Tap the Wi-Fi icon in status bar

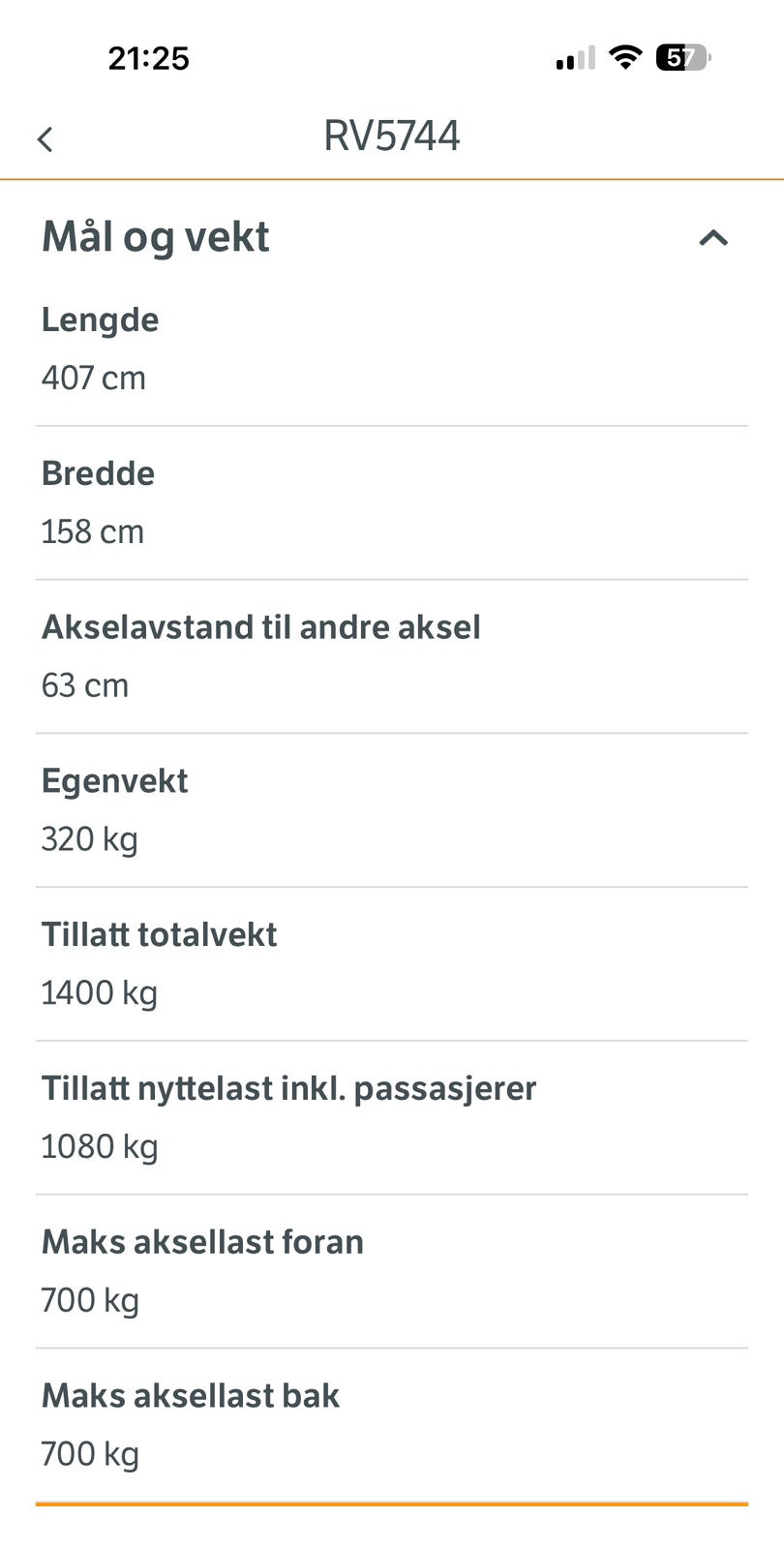pyautogui.click(x=625, y=57)
